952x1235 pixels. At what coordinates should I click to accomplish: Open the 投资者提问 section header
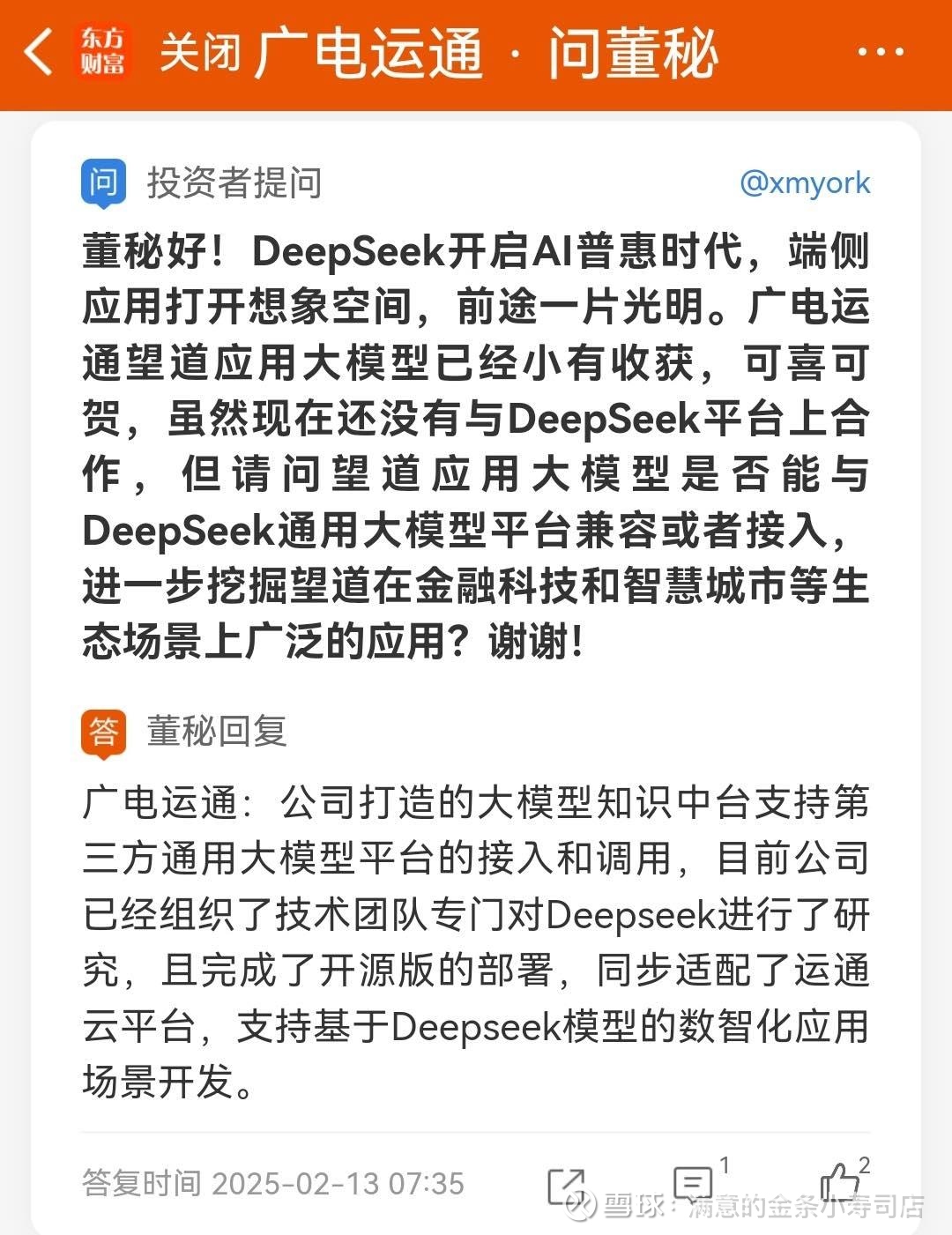tap(233, 182)
